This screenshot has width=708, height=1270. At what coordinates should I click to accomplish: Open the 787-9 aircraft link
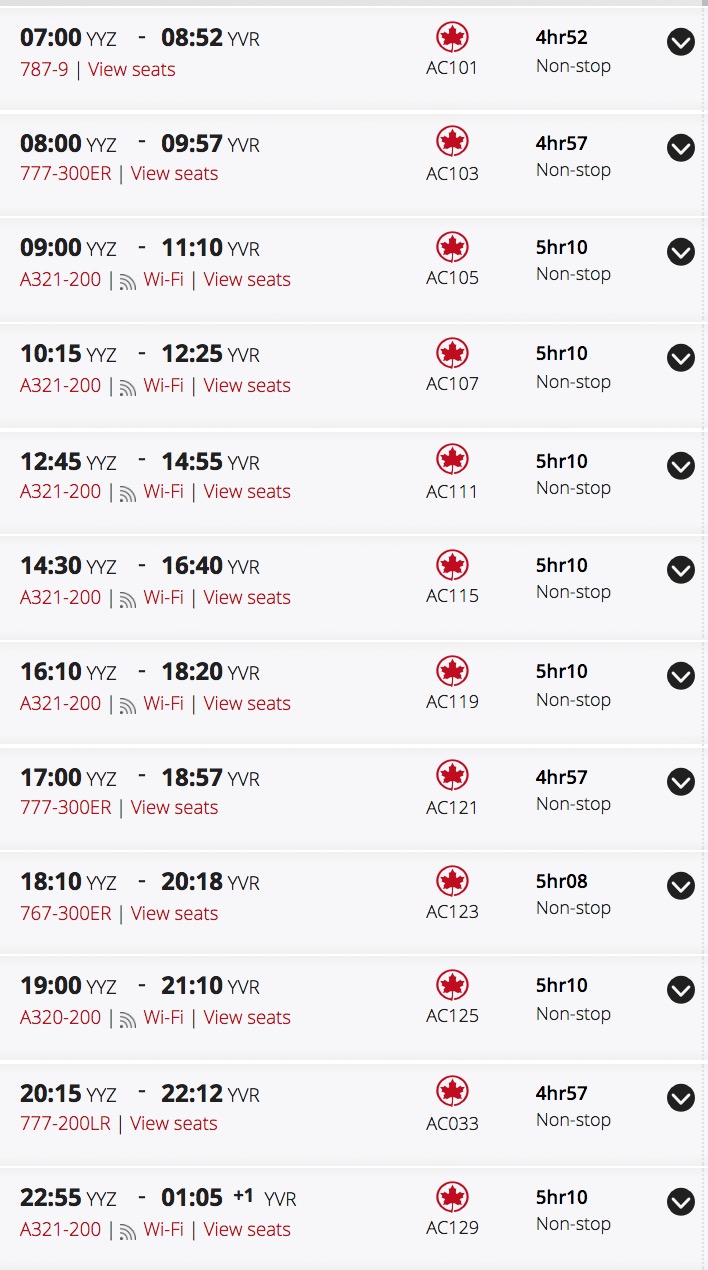(x=44, y=69)
